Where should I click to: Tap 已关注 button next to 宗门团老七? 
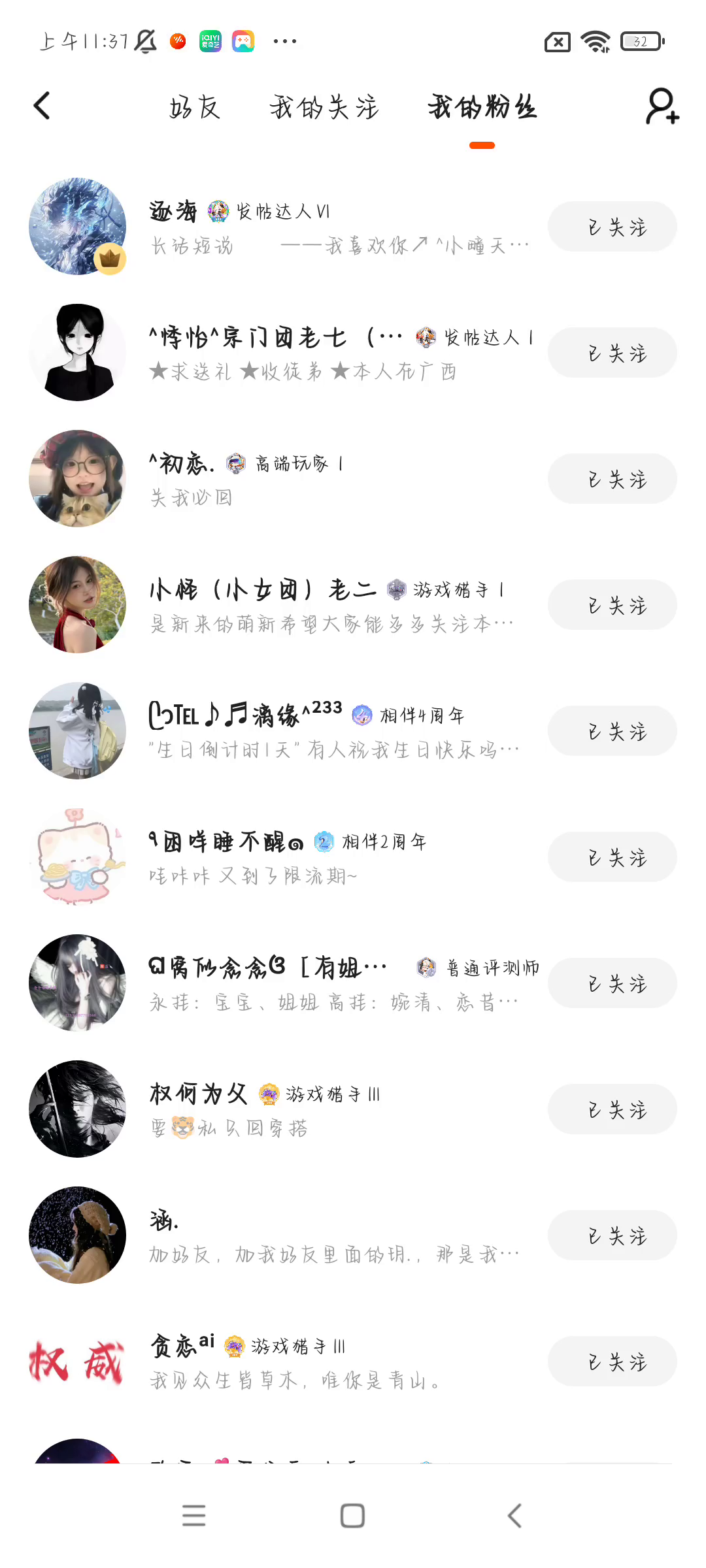[x=612, y=353]
